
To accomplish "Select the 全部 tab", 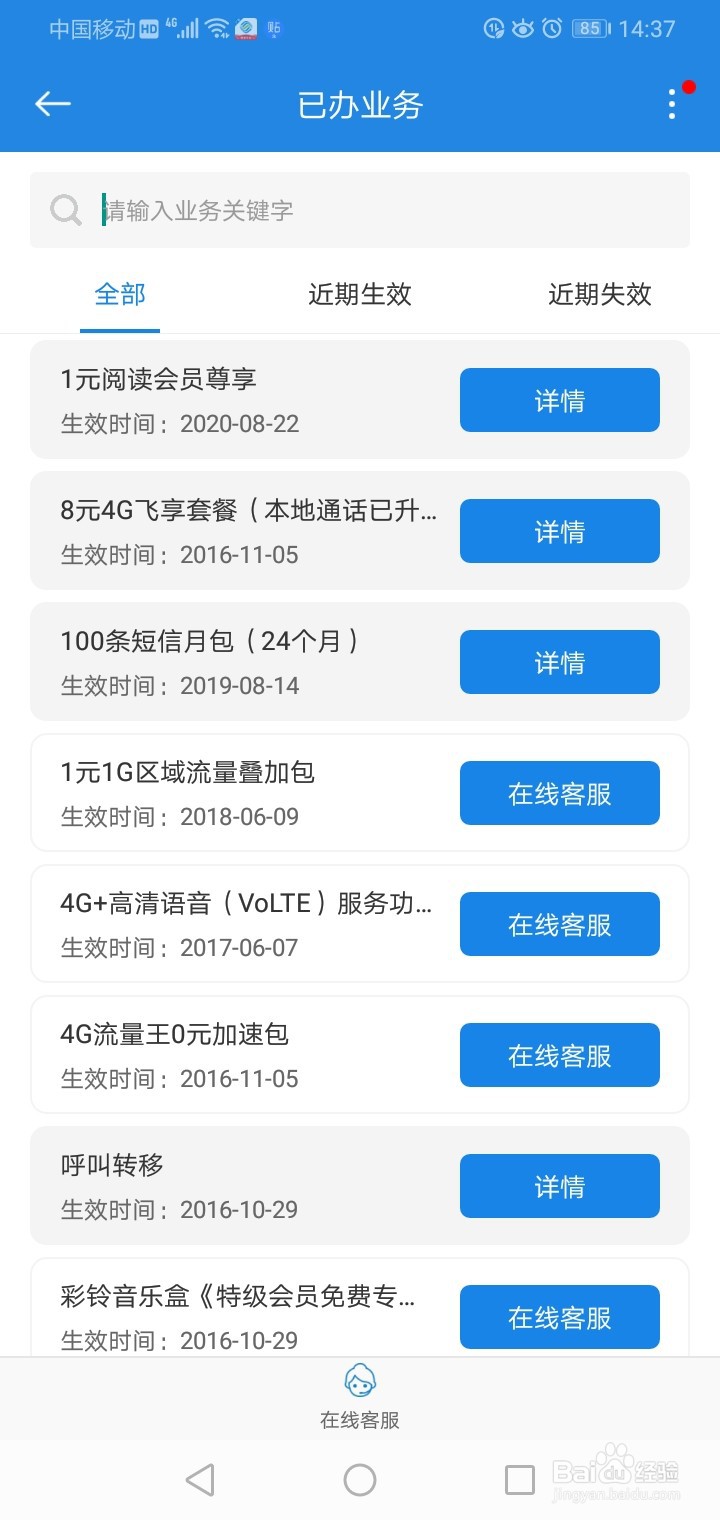I will coord(120,294).
